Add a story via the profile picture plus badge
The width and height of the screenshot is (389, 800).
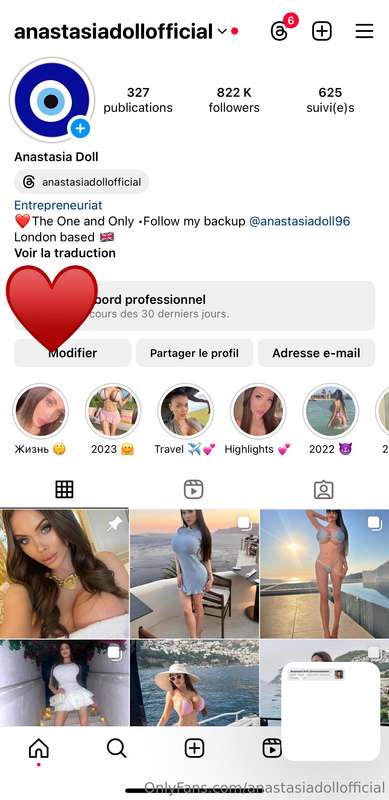(x=80, y=128)
